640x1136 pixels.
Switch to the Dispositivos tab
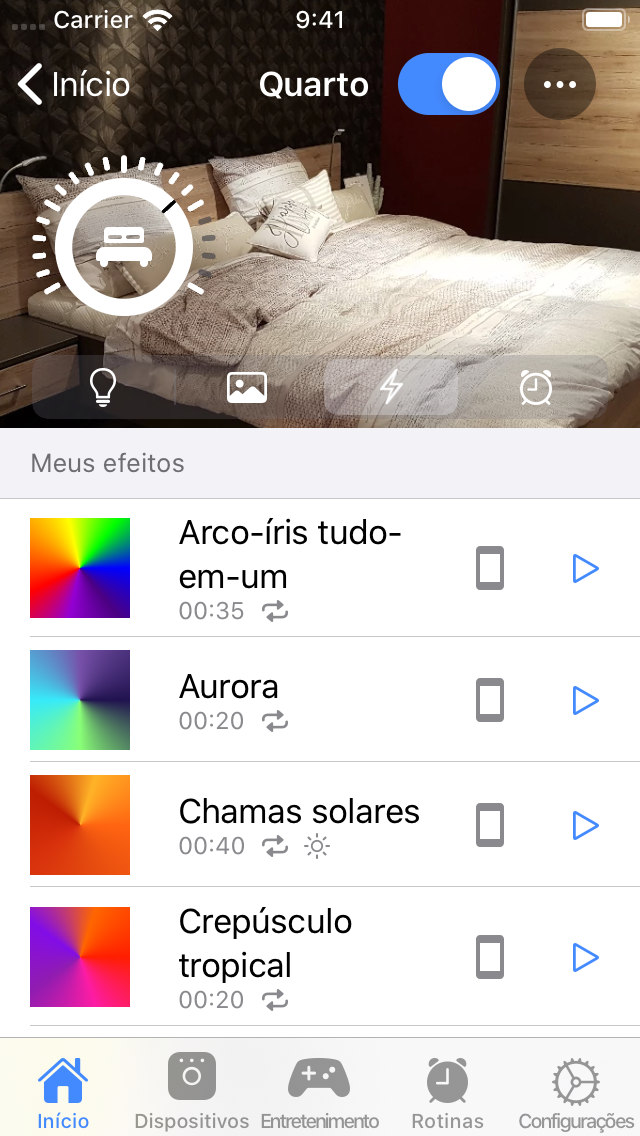(191, 1093)
